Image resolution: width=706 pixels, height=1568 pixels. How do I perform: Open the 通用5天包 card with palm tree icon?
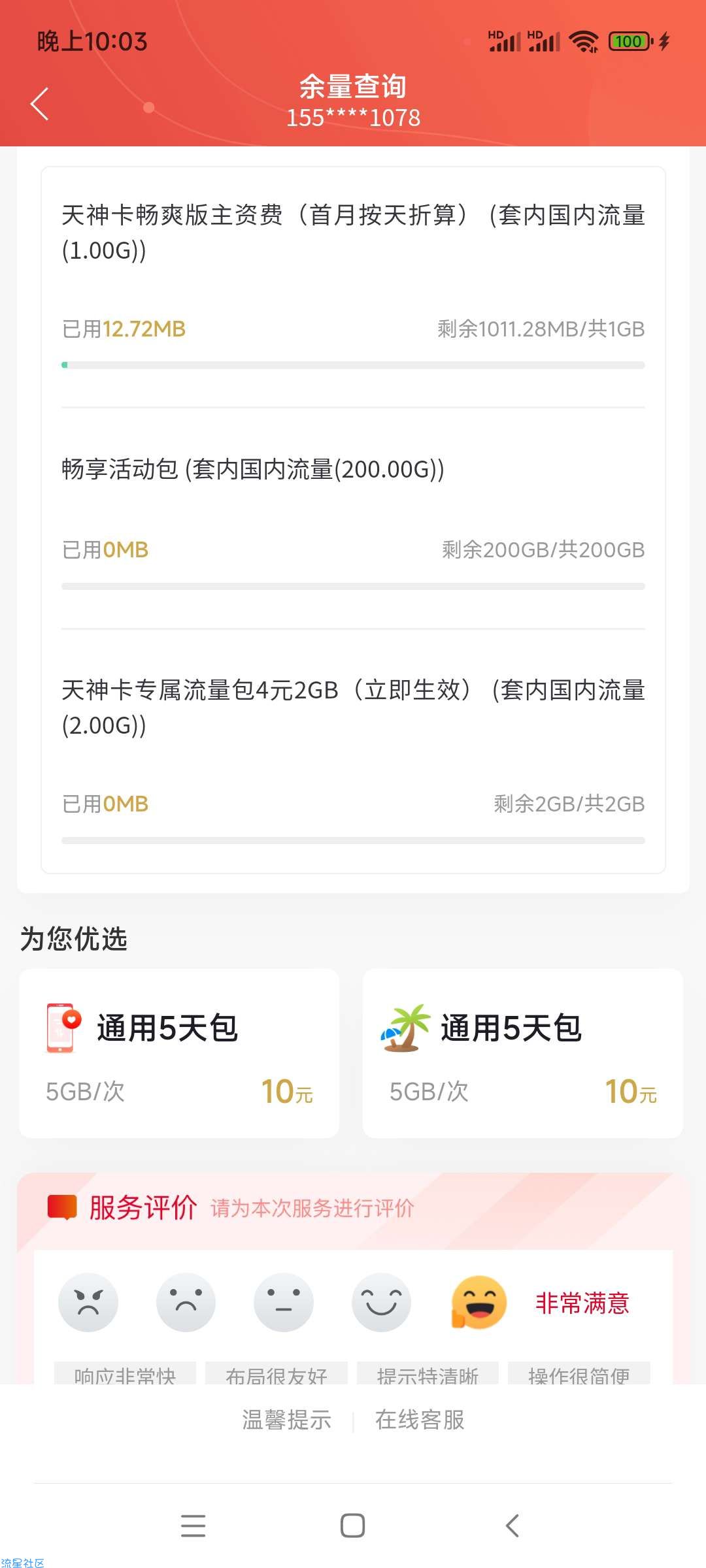523,1053
